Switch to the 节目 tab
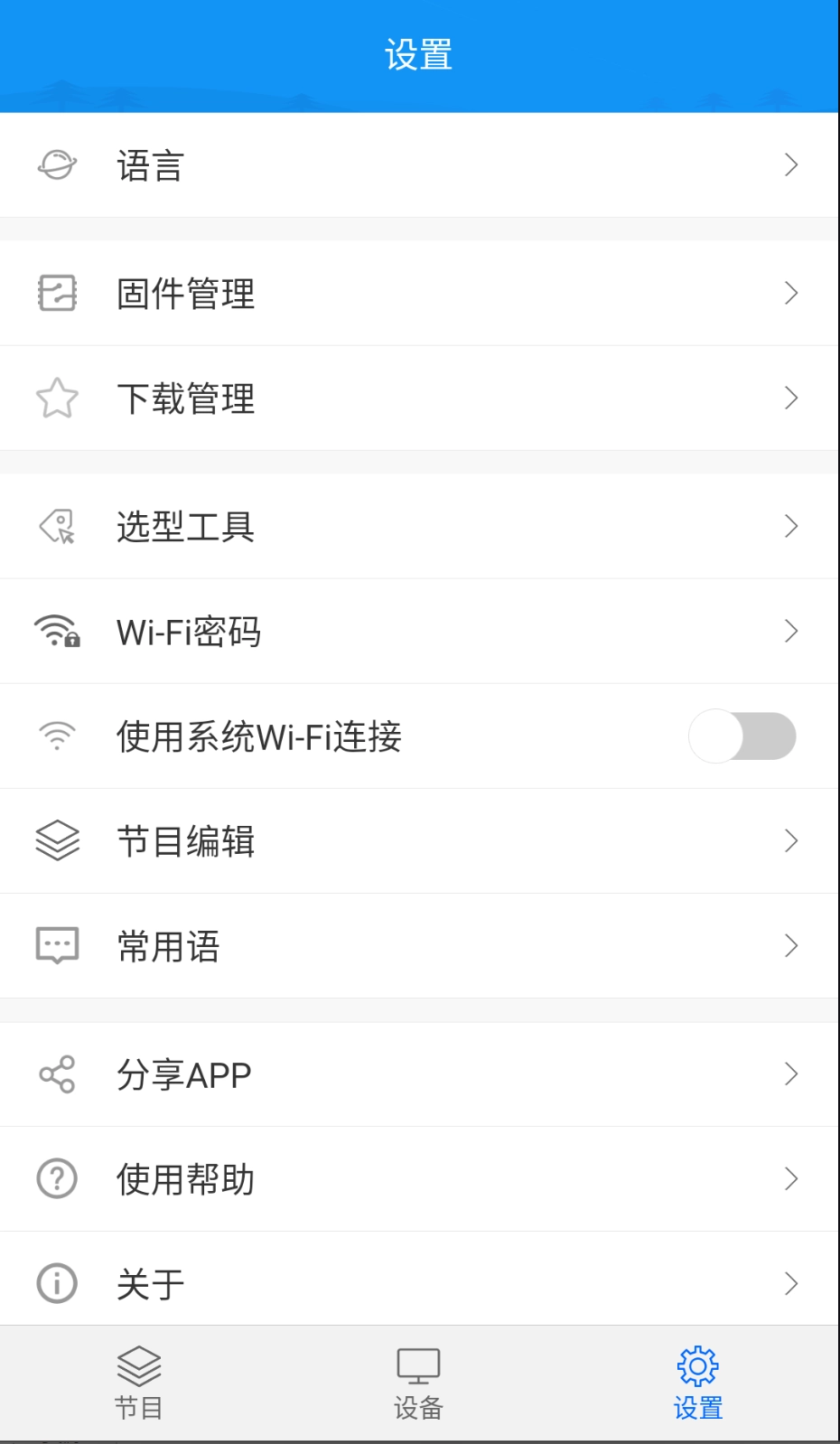Screen dimensions: 840x1444 (x=140, y=1384)
